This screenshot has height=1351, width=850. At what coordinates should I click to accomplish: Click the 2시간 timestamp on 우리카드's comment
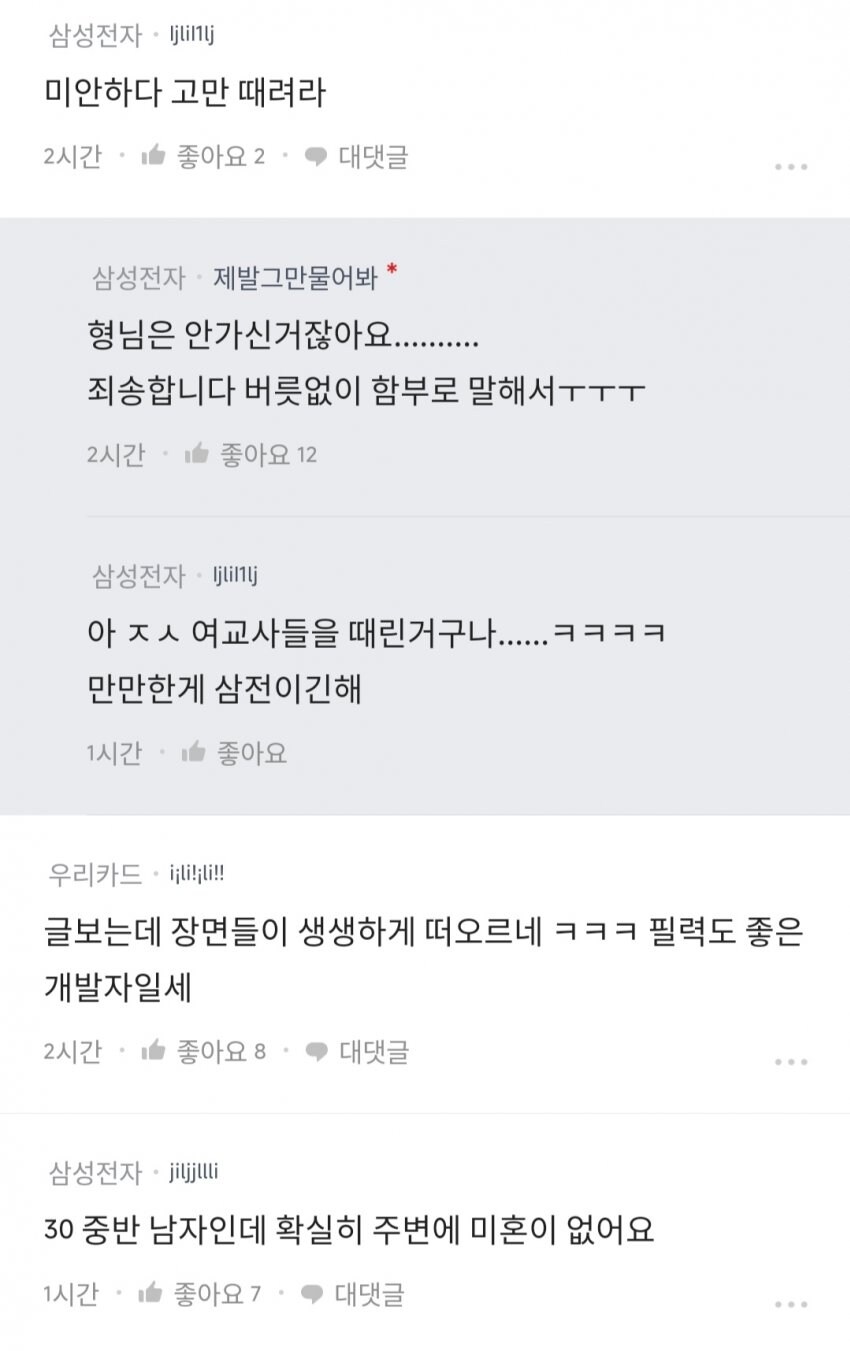(x=70, y=1052)
